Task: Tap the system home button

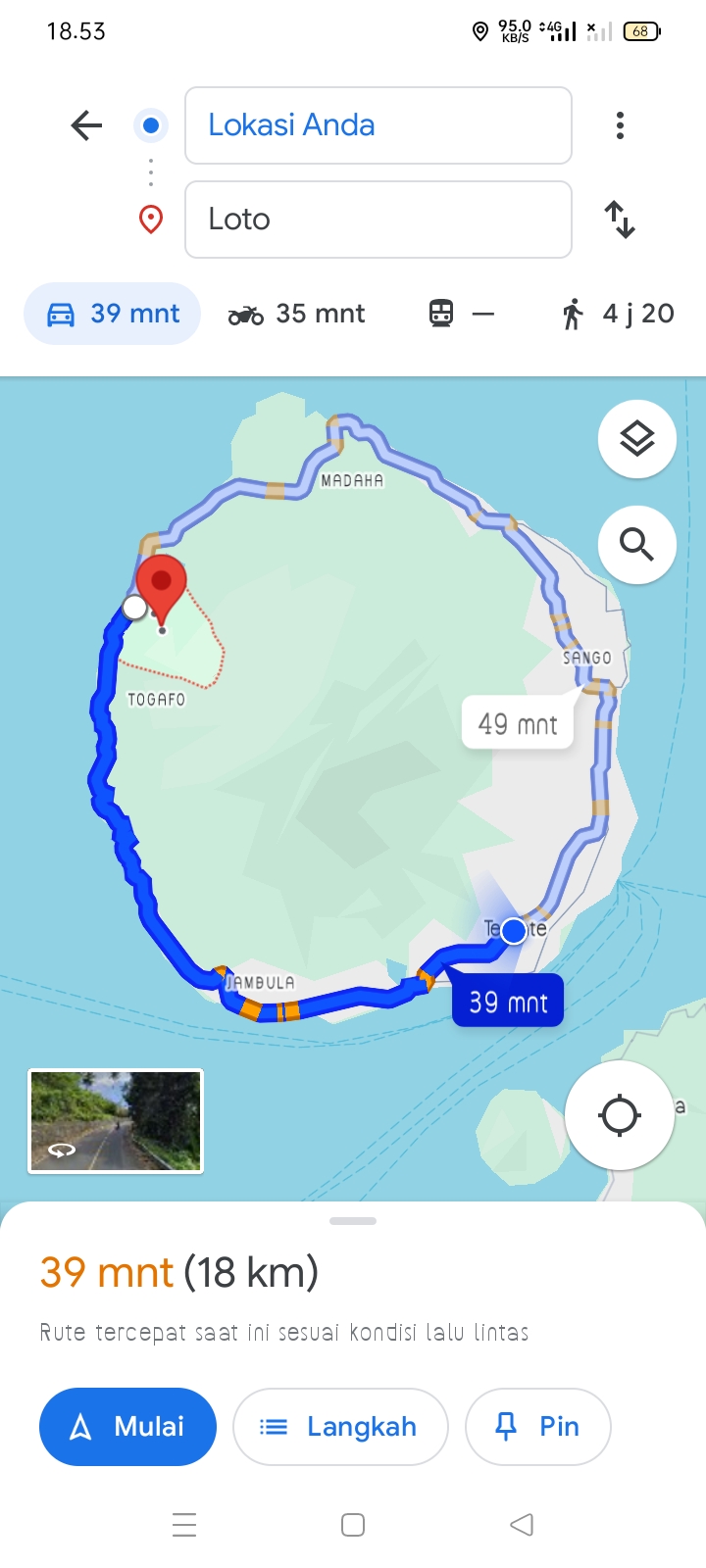Action: click(x=353, y=1525)
